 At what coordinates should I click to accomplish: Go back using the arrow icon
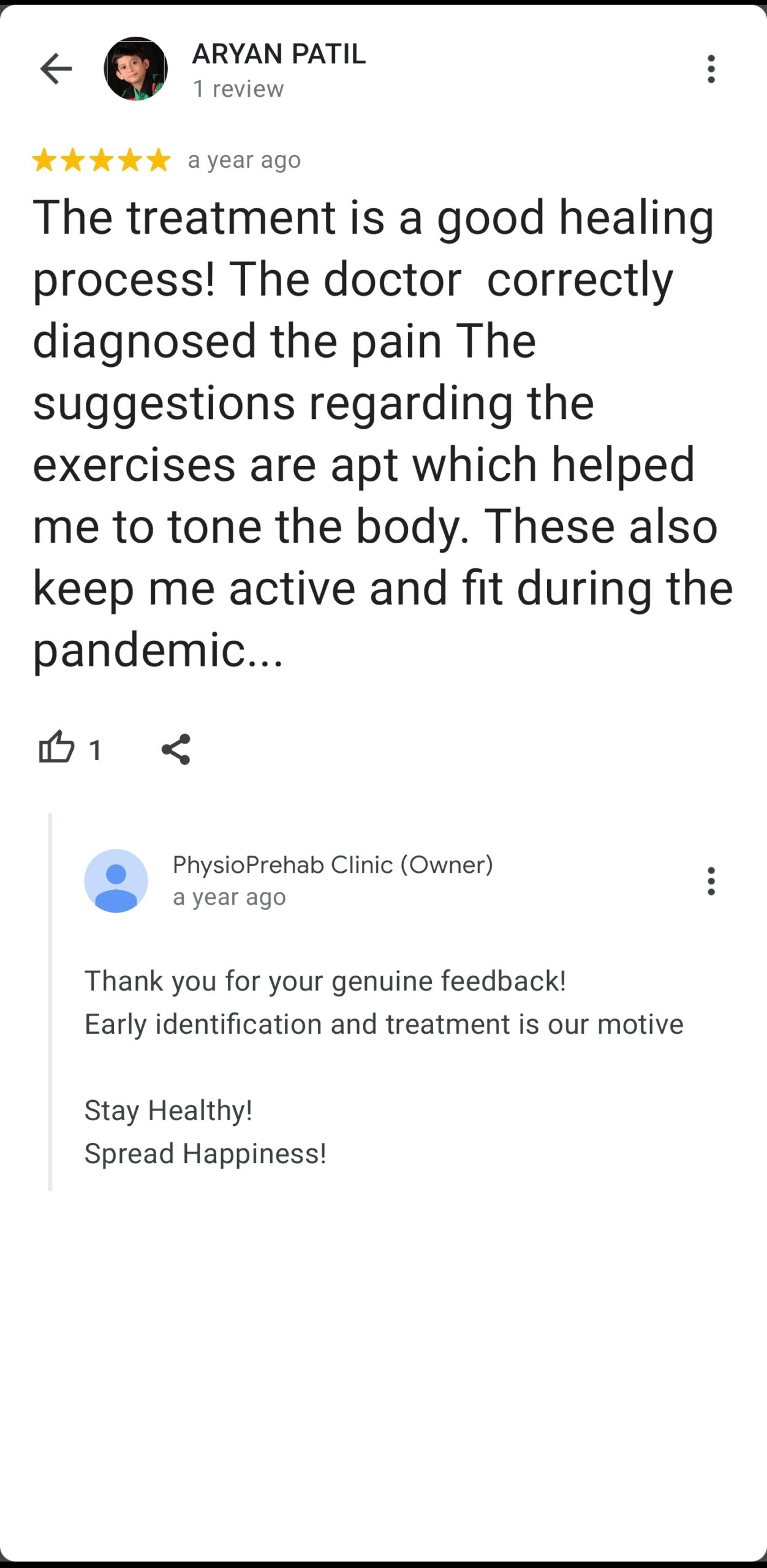[x=56, y=69]
